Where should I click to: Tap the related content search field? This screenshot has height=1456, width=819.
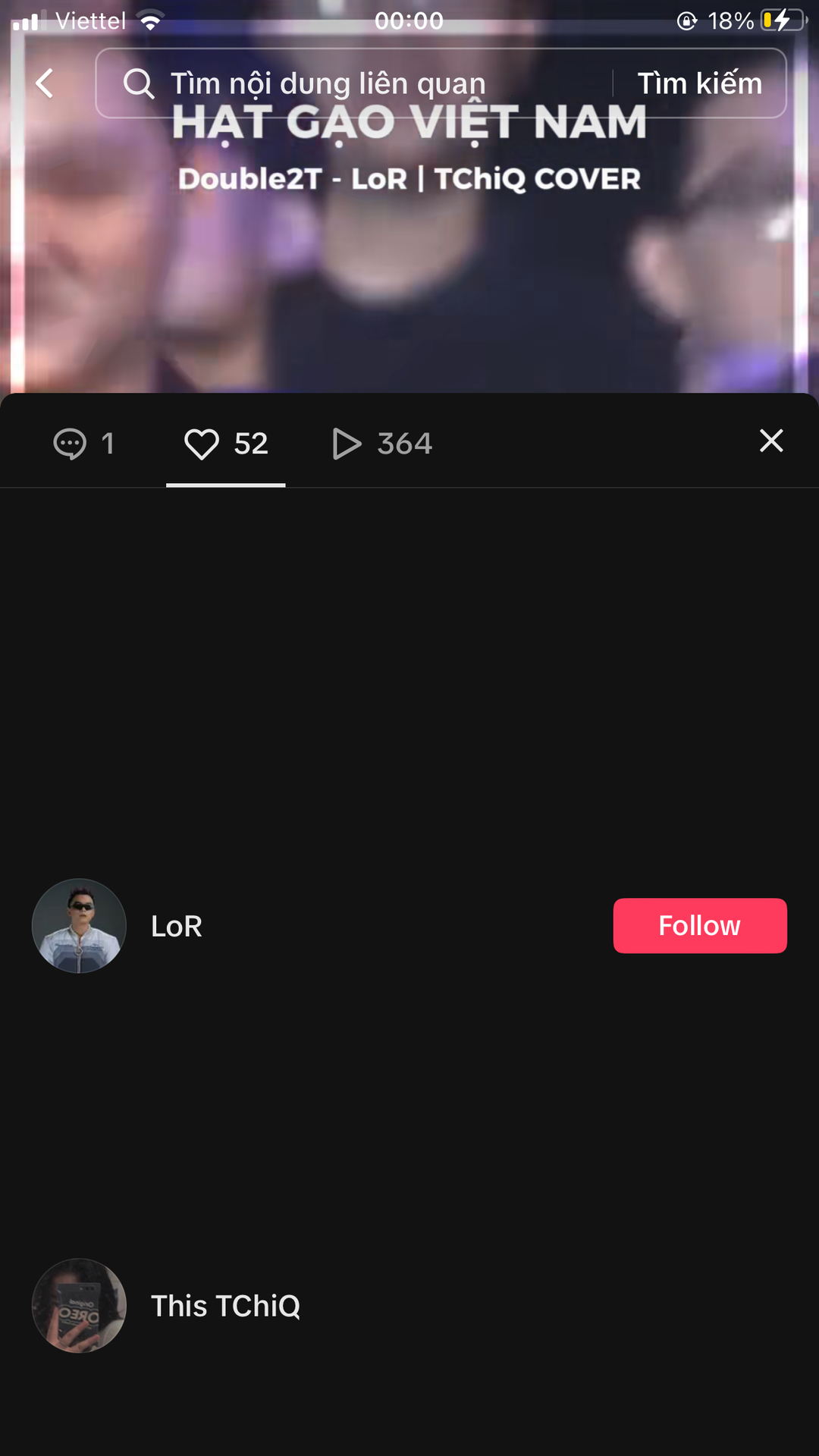353,83
